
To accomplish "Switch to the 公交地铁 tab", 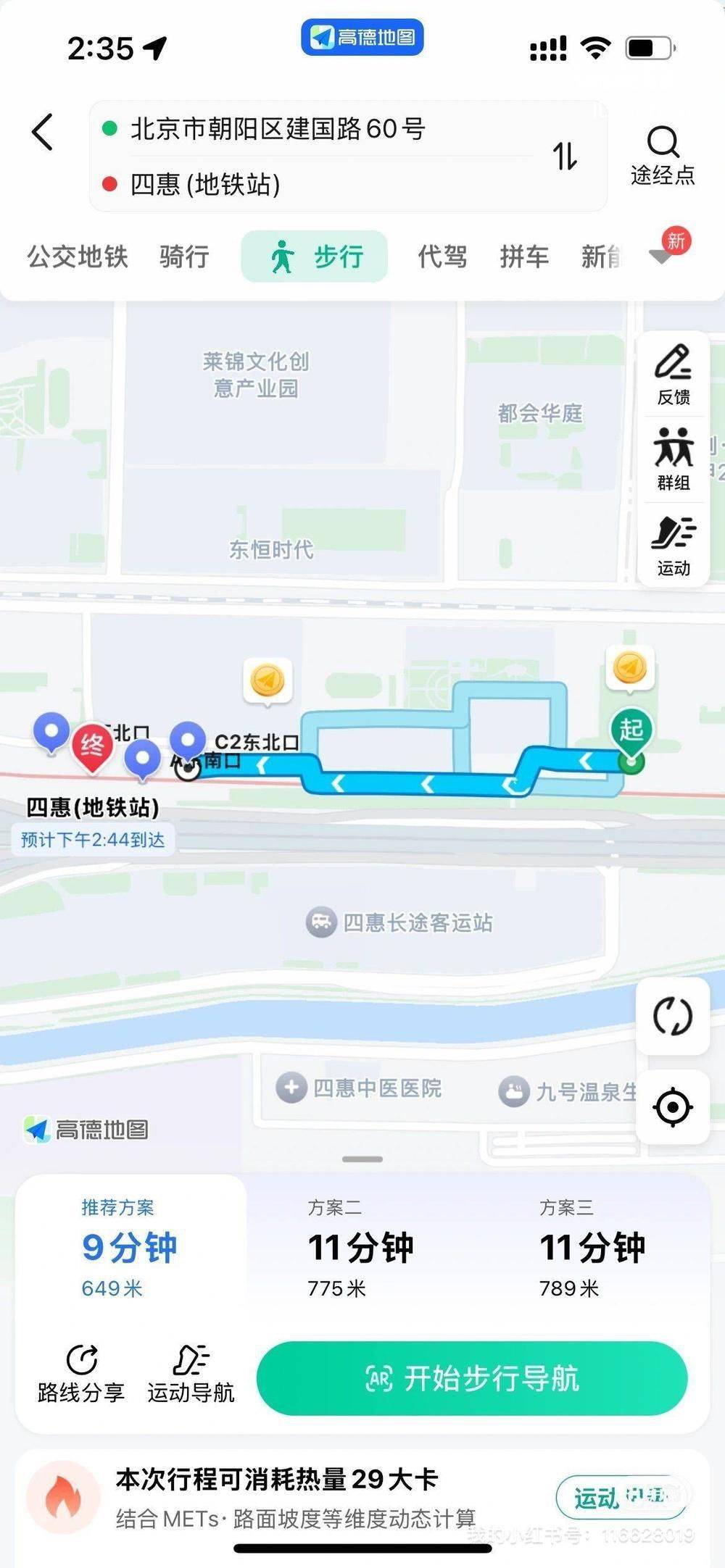I will [x=77, y=257].
